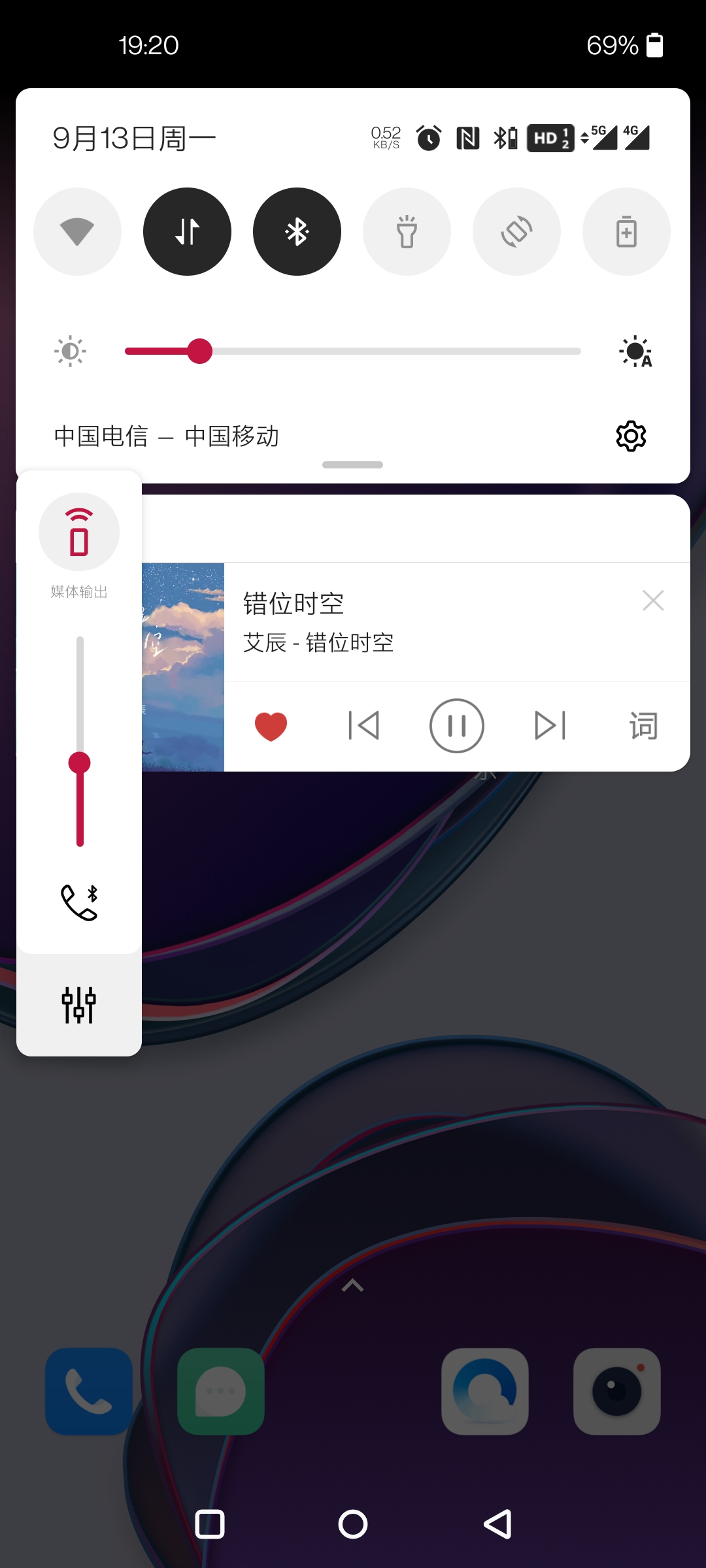Skip back to the previous track
Viewport: 706px width, 1568px height.
pos(363,726)
